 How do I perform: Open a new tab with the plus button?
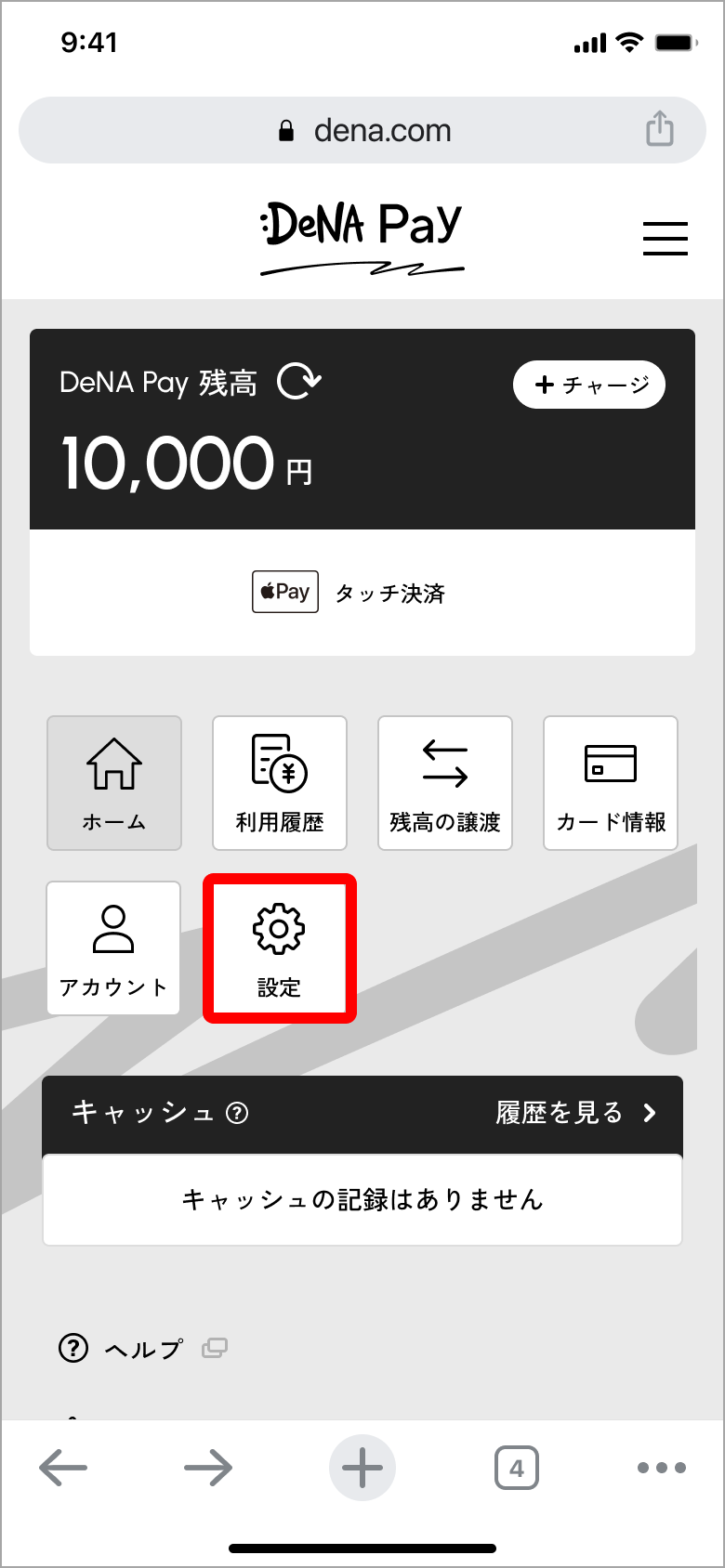pos(362,1468)
